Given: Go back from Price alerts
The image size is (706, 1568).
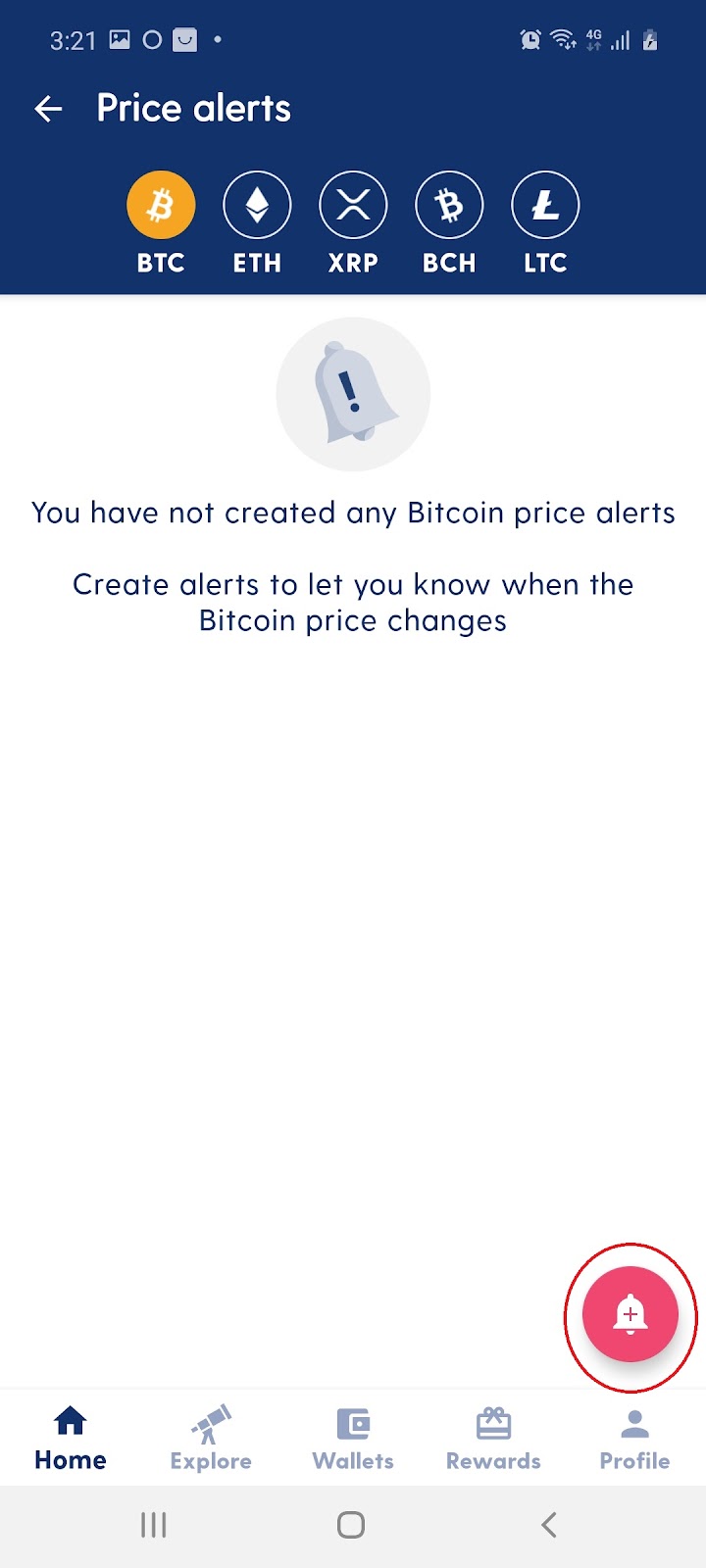Looking at the screenshot, I should [x=48, y=109].
